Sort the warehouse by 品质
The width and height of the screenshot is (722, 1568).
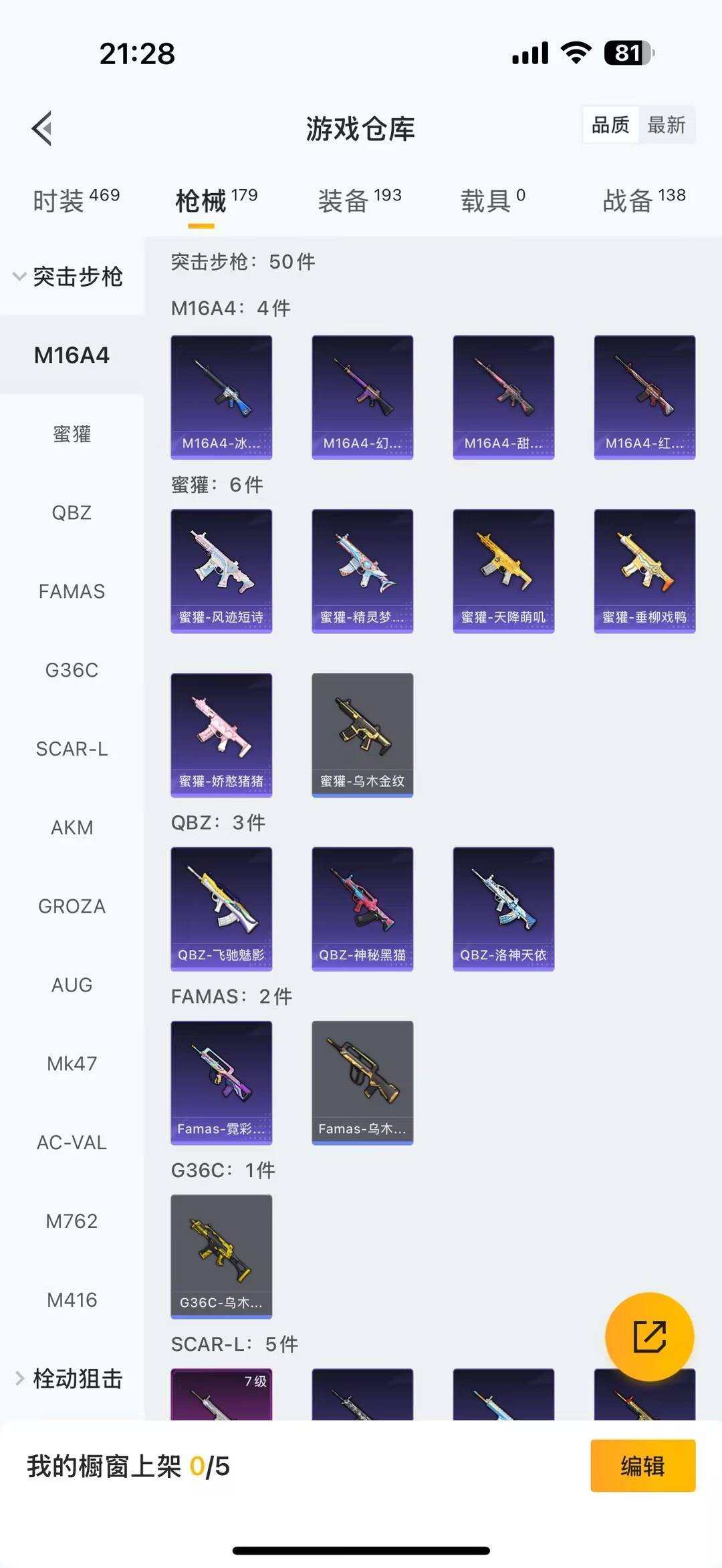pos(610,125)
